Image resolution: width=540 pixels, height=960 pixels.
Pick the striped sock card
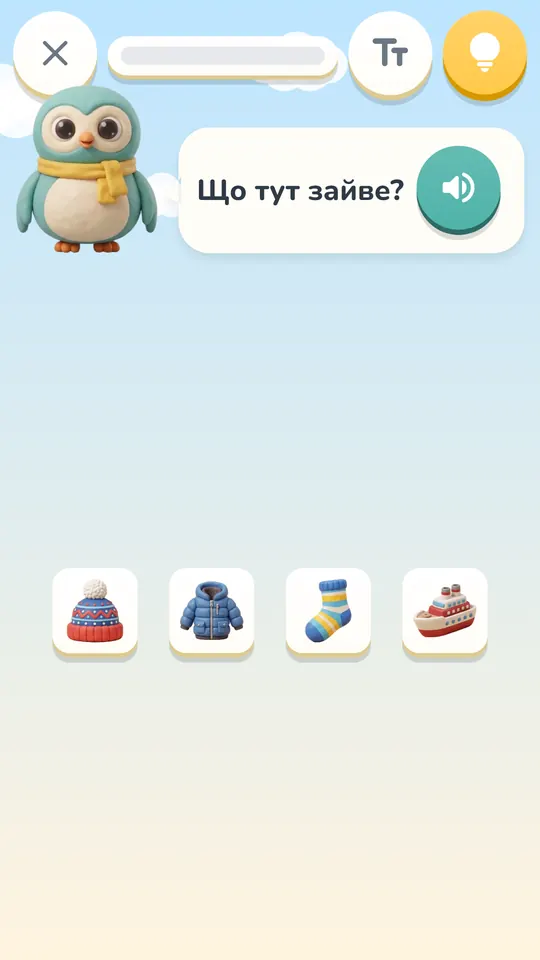click(328, 611)
